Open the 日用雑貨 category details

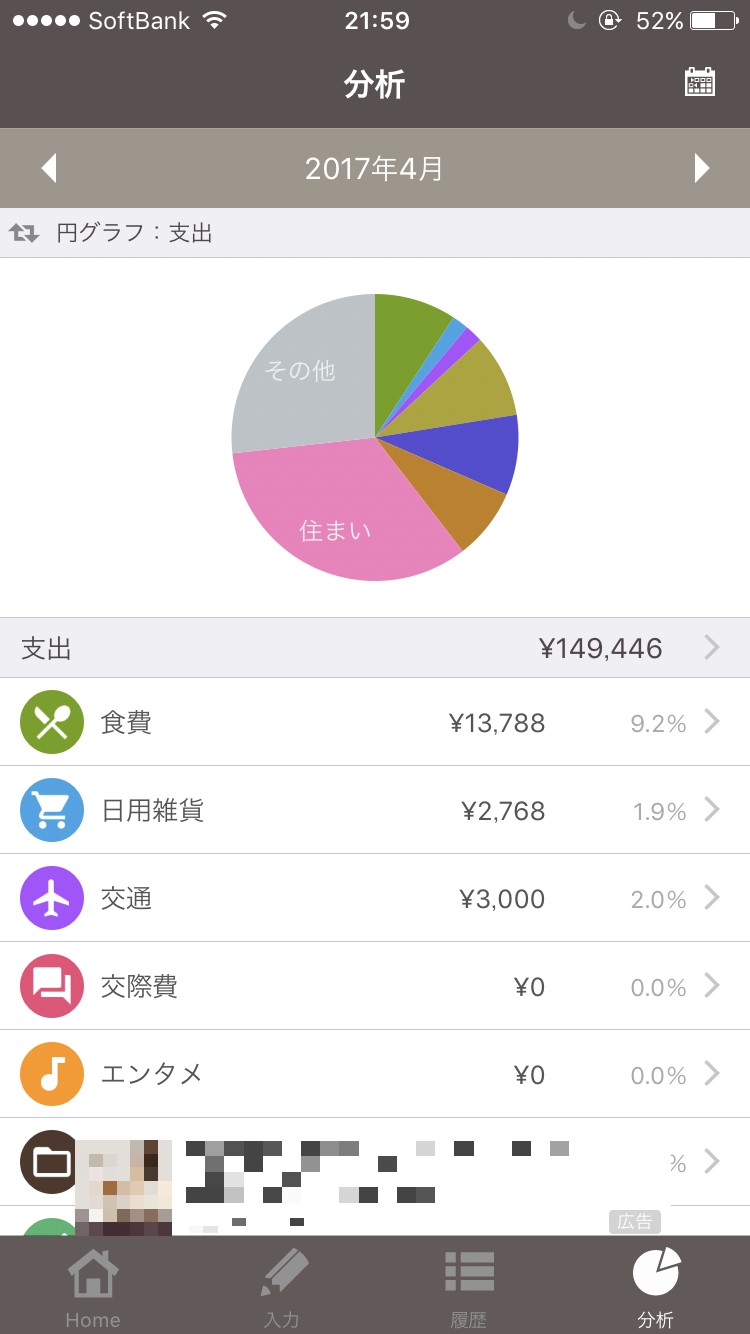[375, 810]
